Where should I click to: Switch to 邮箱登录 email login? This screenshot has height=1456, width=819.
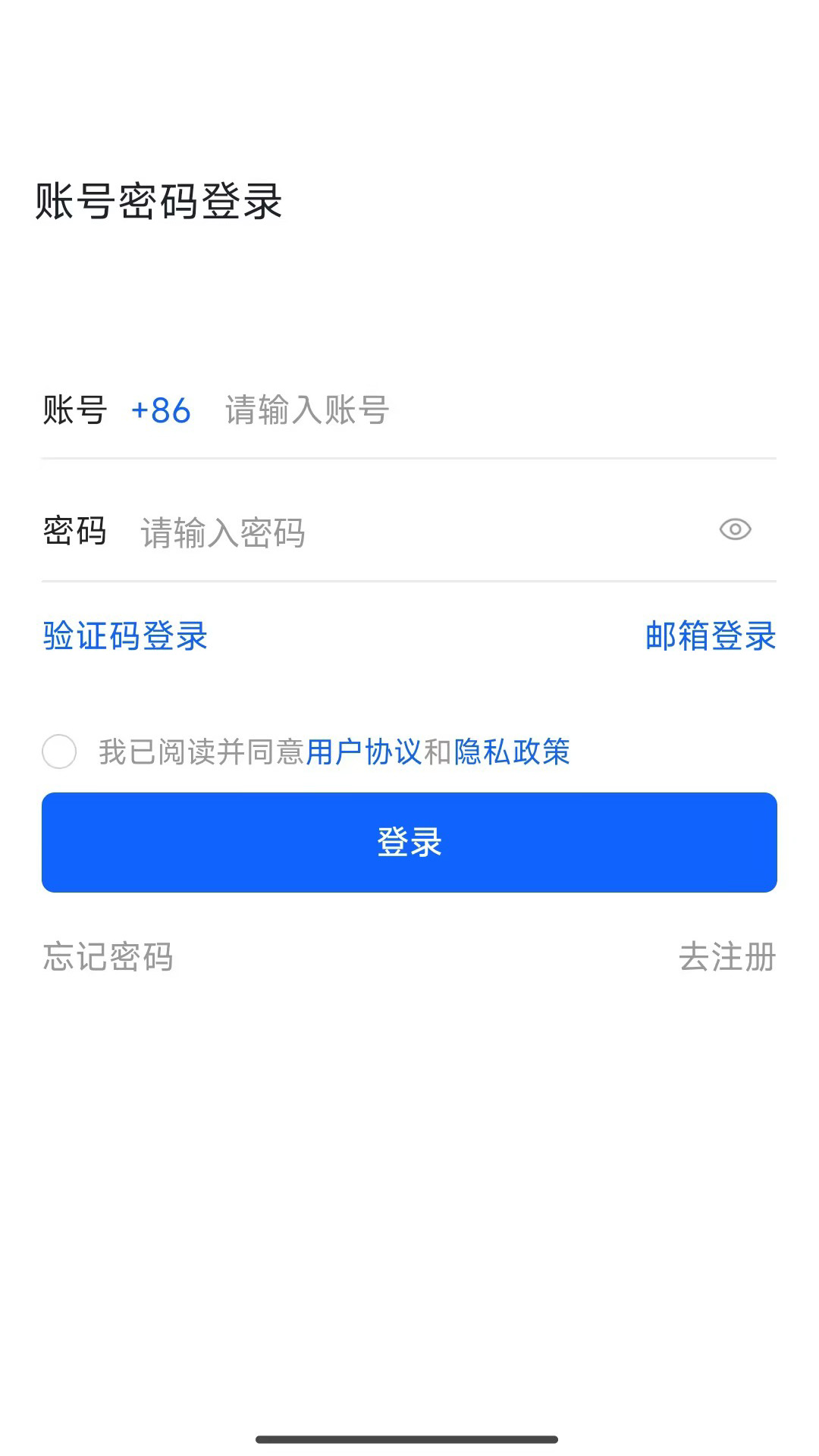click(x=708, y=638)
